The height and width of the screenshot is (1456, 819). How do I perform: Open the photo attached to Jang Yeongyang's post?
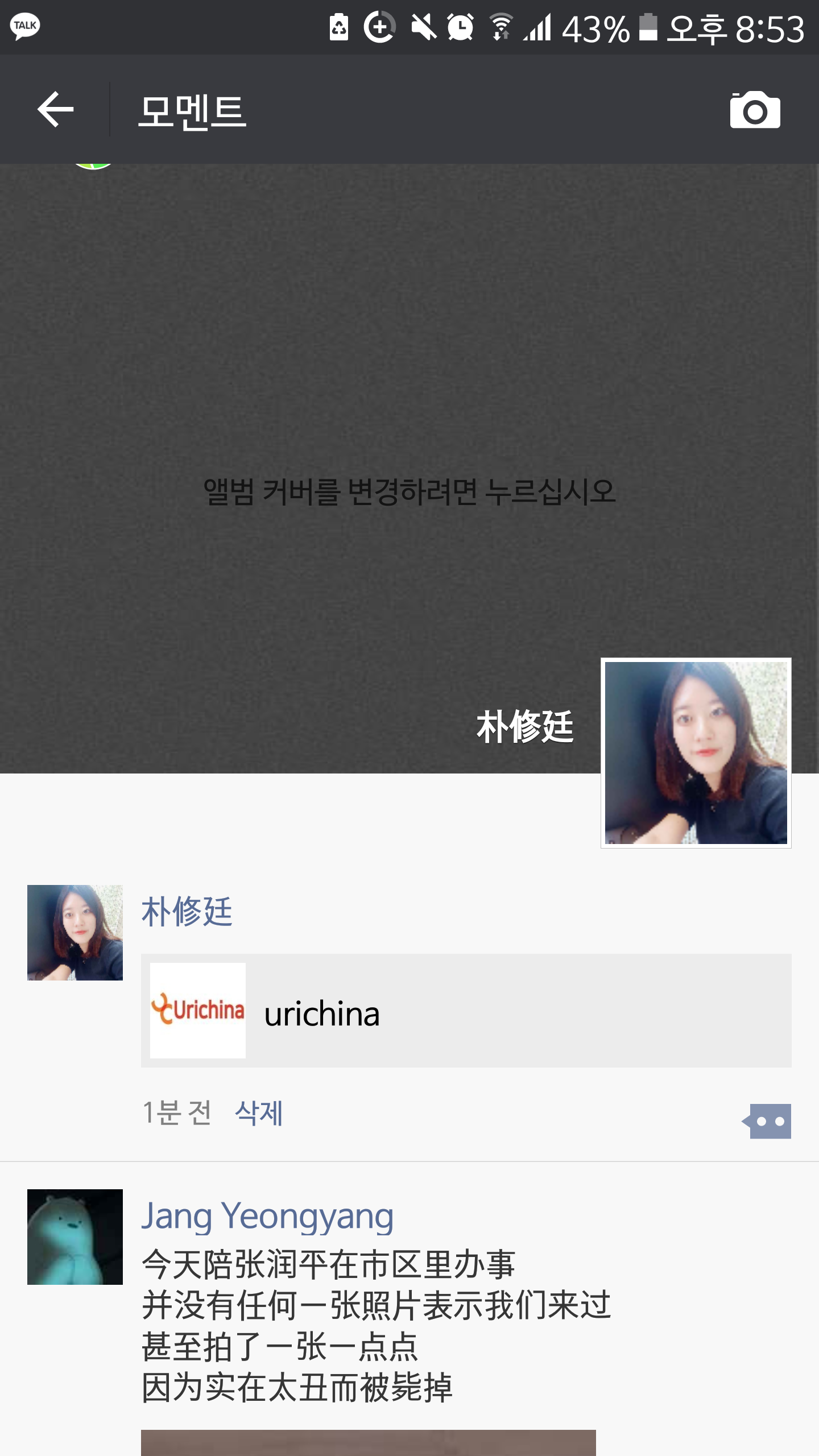[368, 1442]
